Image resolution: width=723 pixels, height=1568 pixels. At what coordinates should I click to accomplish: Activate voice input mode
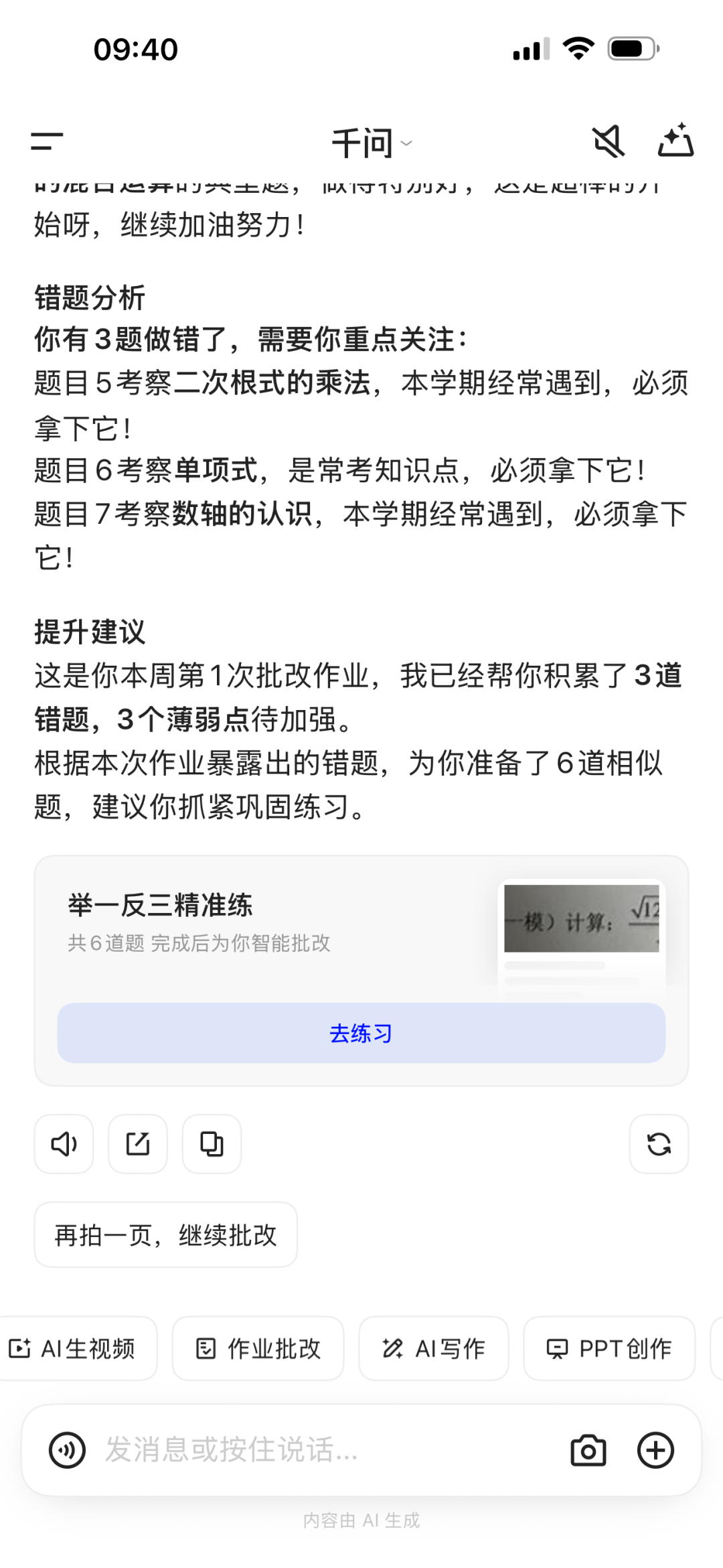[x=67, y=1451]
